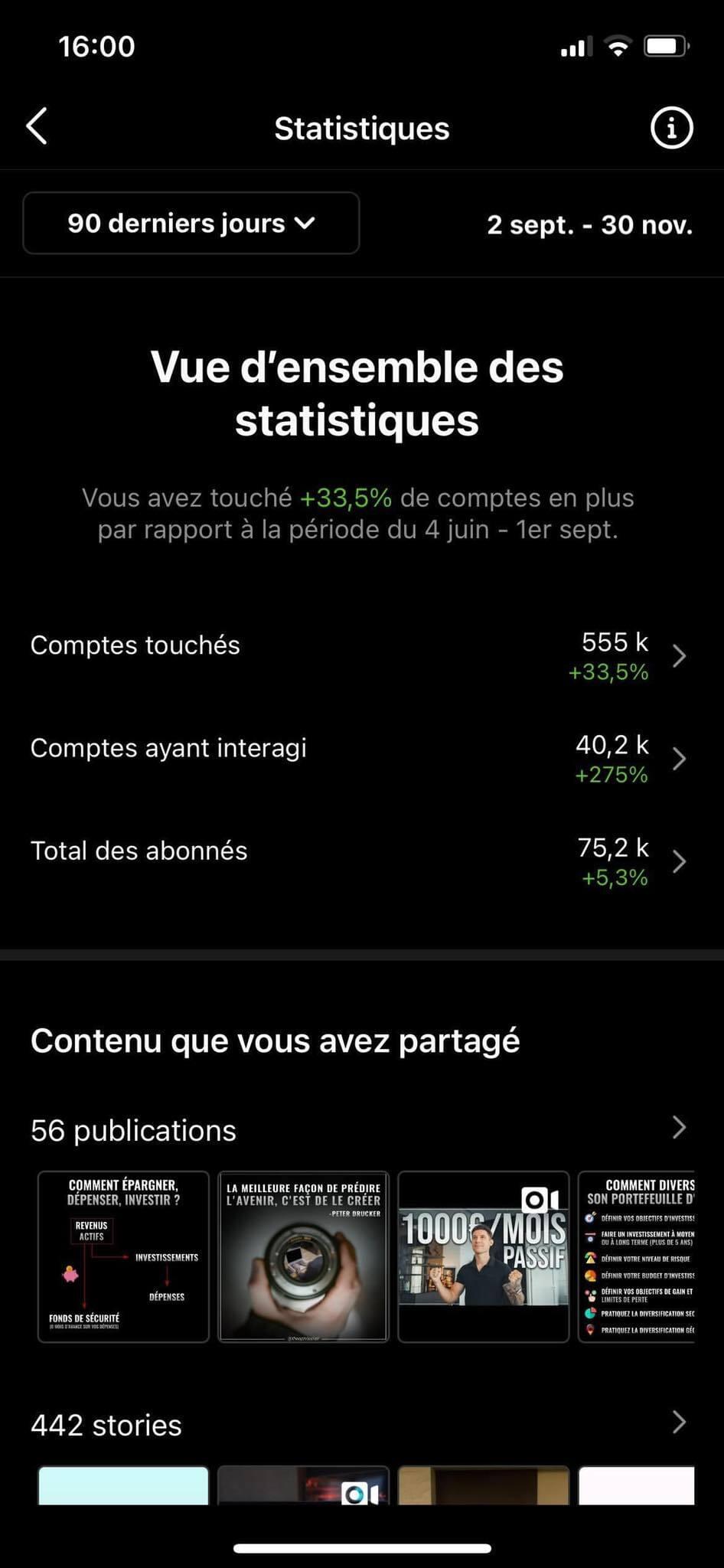Open Total des abonnés details

pyautogui.click(x=362, y=861)
